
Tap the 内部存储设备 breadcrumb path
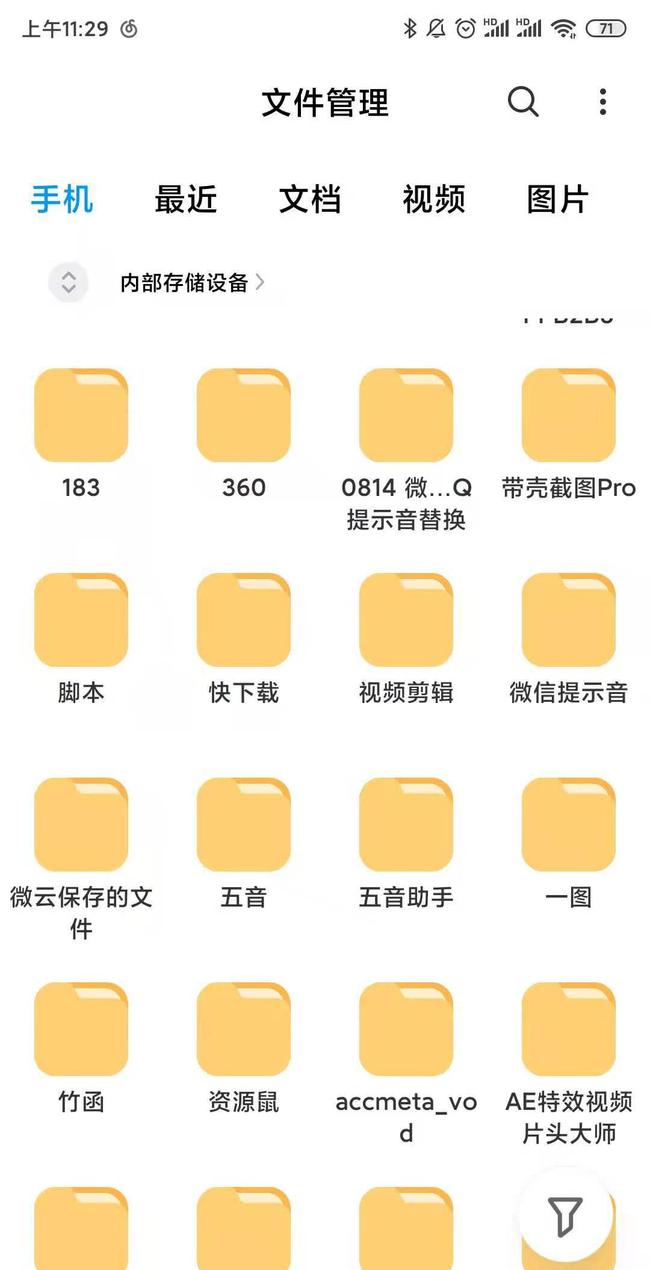tap(185, 283)
